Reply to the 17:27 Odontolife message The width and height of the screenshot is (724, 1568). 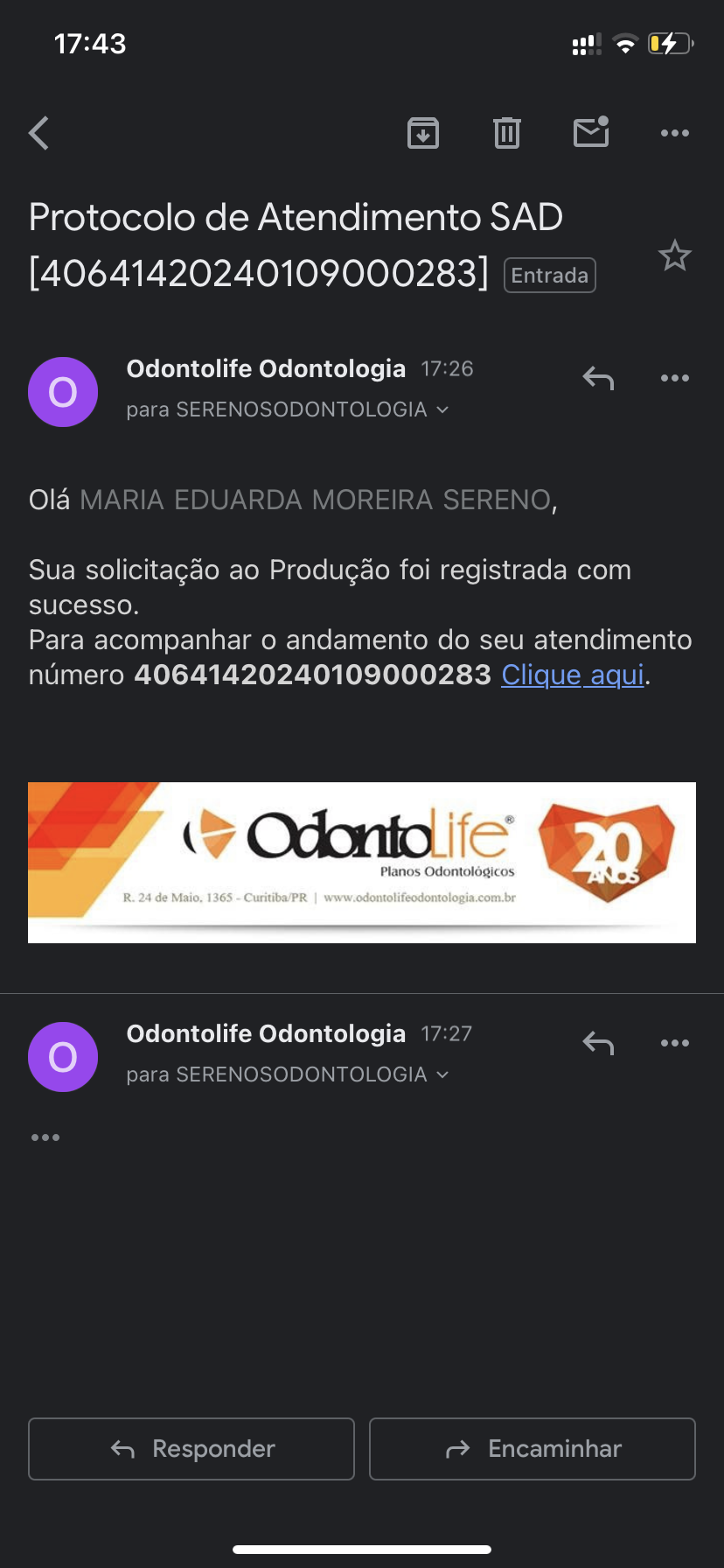[599, 1044]
